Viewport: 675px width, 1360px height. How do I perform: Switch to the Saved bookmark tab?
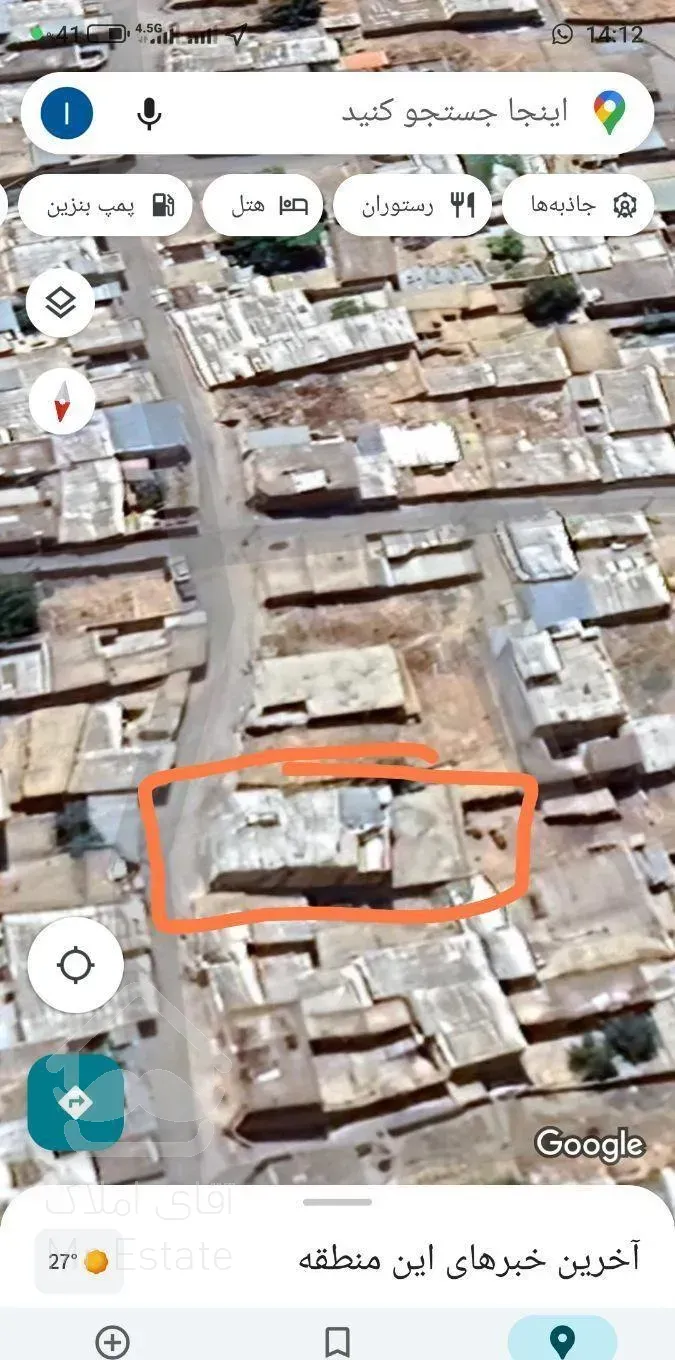click(338, 1340)
